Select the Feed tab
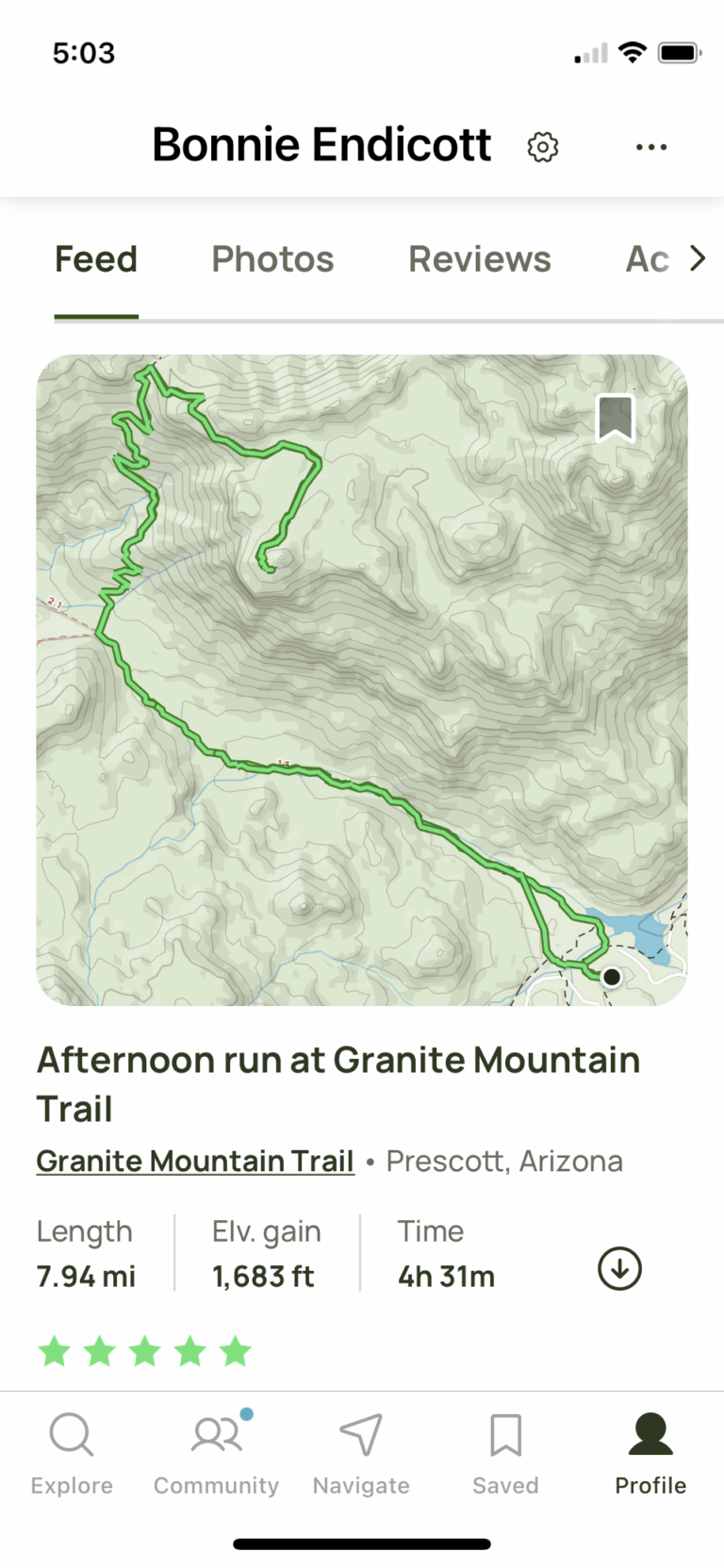 (x=96, y=259)
